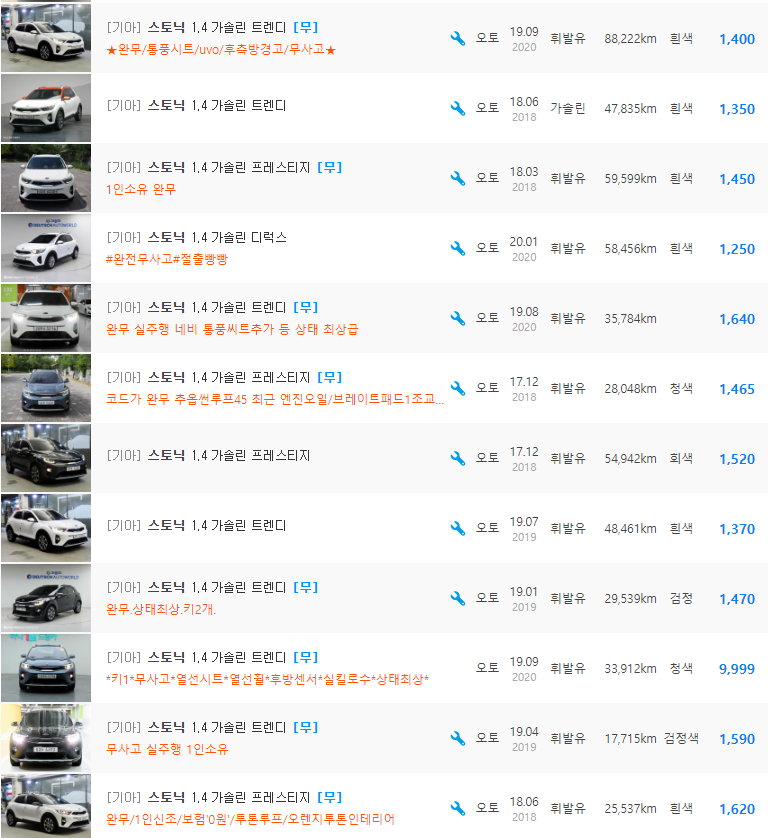Click the wrench icon on the Deluxe 58,456km listing
The height and width of the screenshot is (838, 768).
458,247
